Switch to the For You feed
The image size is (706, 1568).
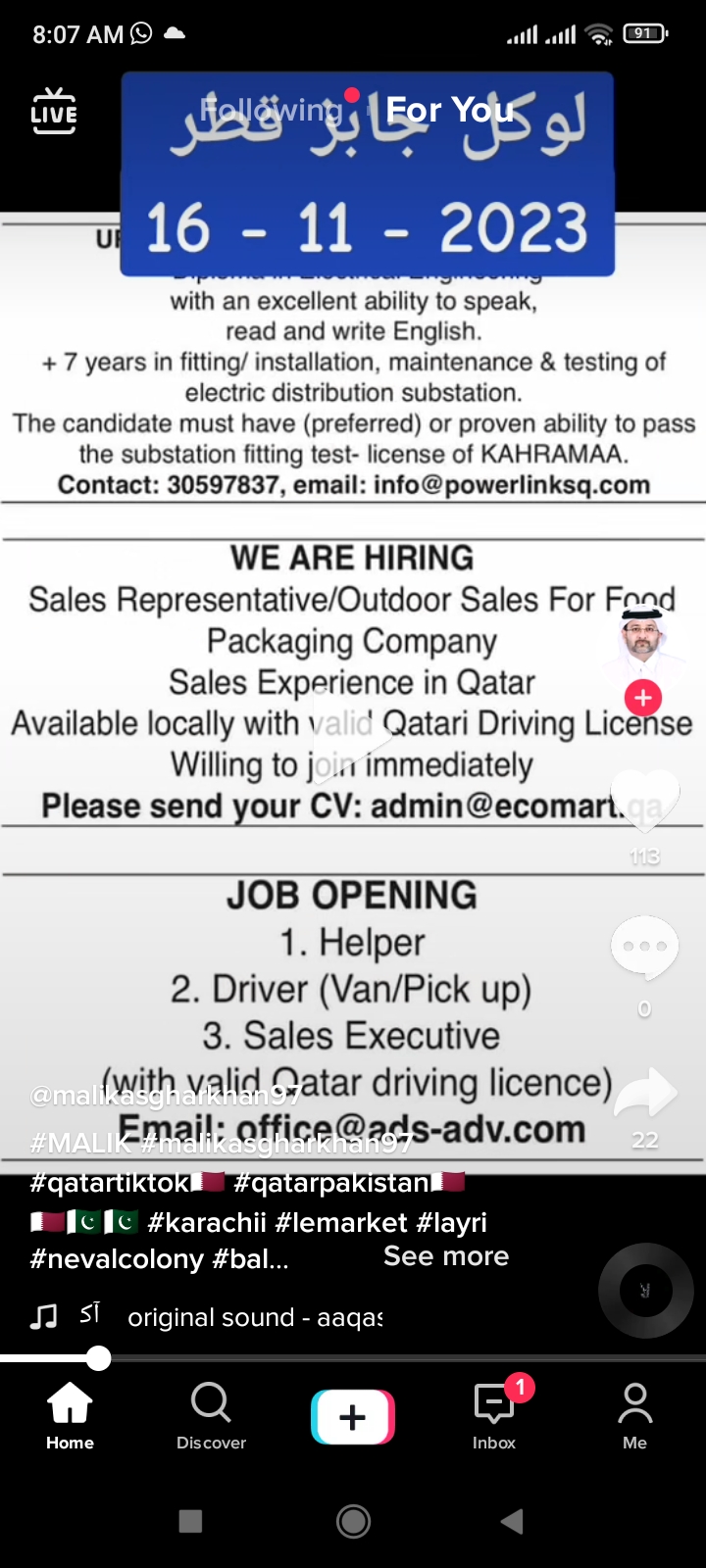click(x=450, y=110)
